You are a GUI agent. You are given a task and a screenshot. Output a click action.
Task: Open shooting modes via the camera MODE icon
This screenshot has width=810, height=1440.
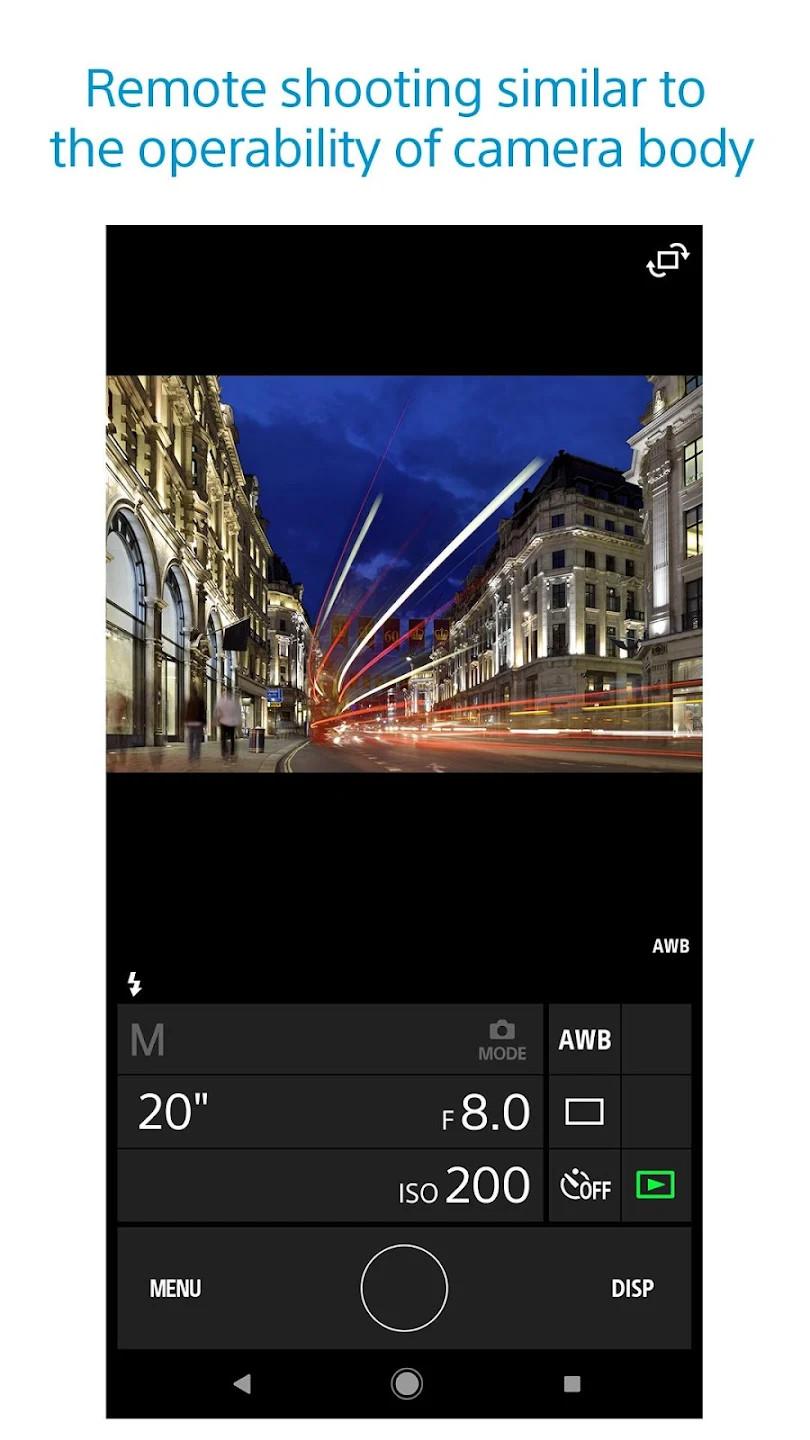(501, 1038)
